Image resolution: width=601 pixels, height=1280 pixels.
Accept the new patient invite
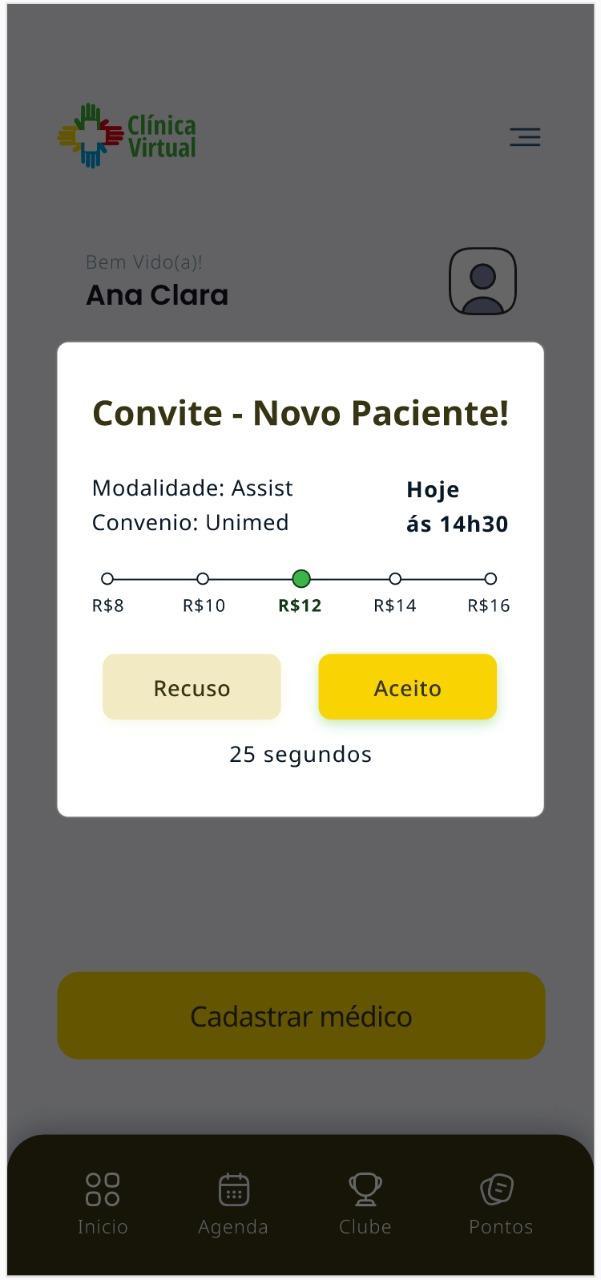pos(407,687)
